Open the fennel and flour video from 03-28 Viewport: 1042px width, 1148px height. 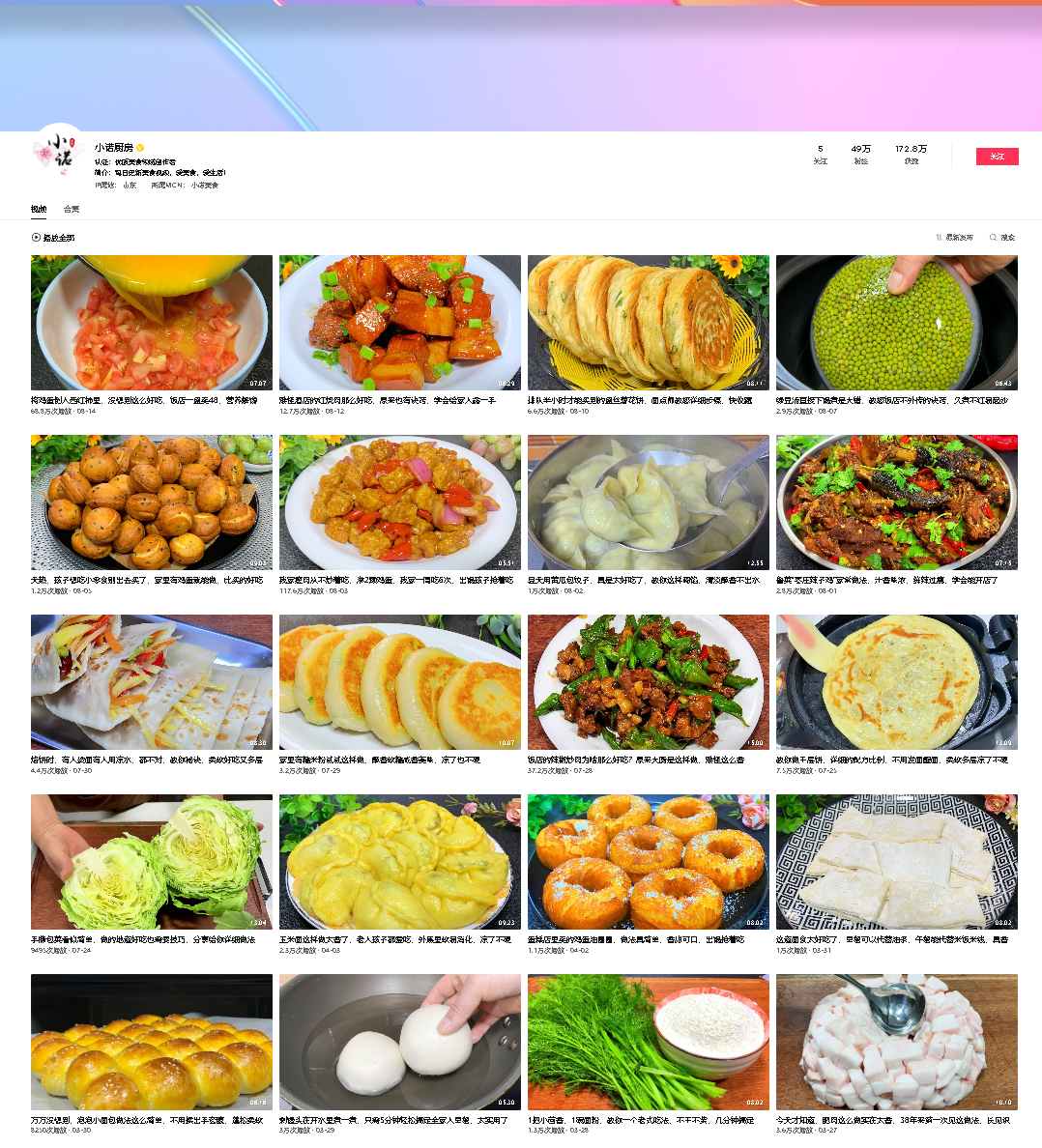point(649,1042)
